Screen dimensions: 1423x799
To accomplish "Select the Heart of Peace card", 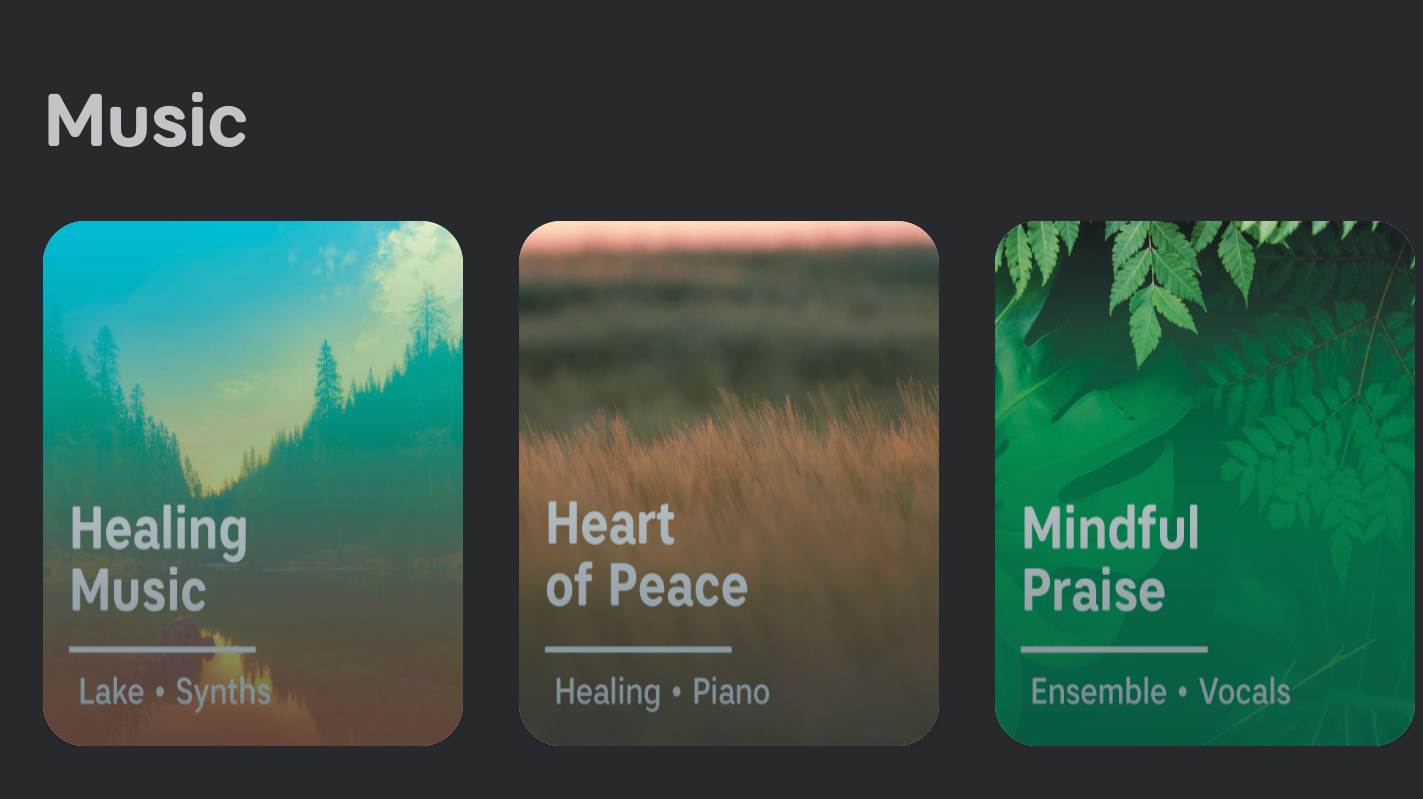I will [x=728, y=483].
